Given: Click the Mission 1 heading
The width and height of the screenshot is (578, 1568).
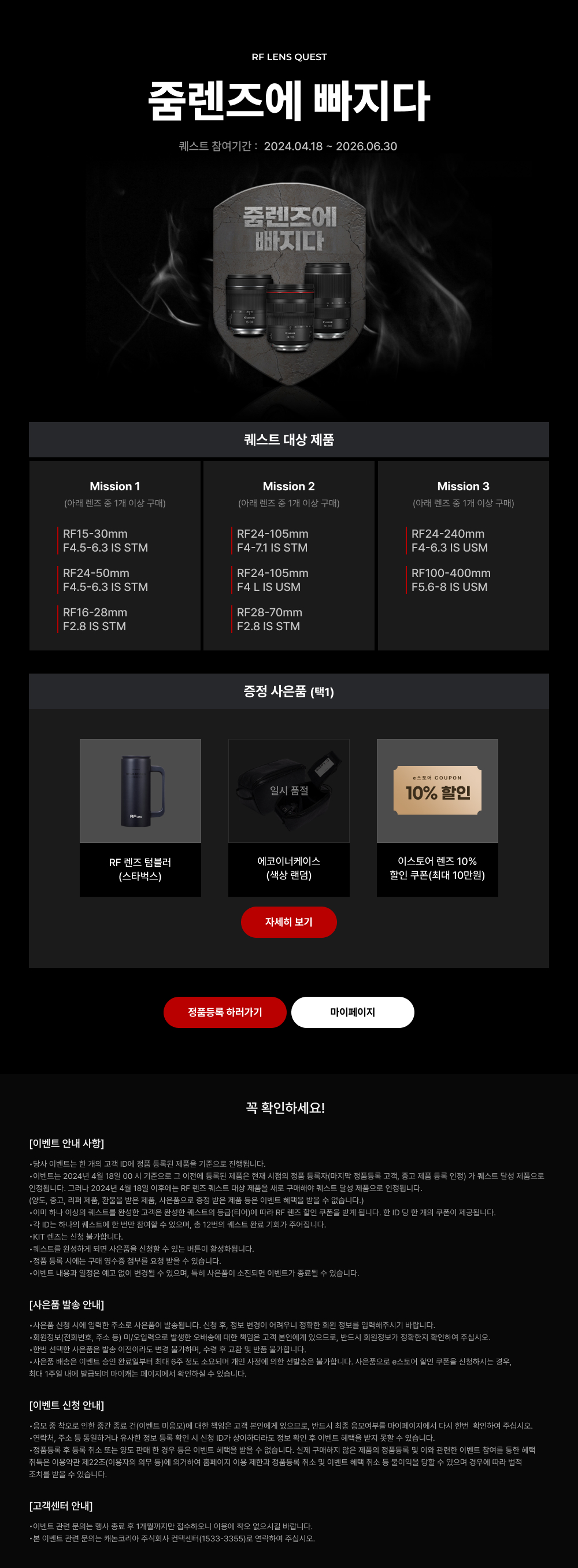Looking at the screenshot, I should pos(115,486).
